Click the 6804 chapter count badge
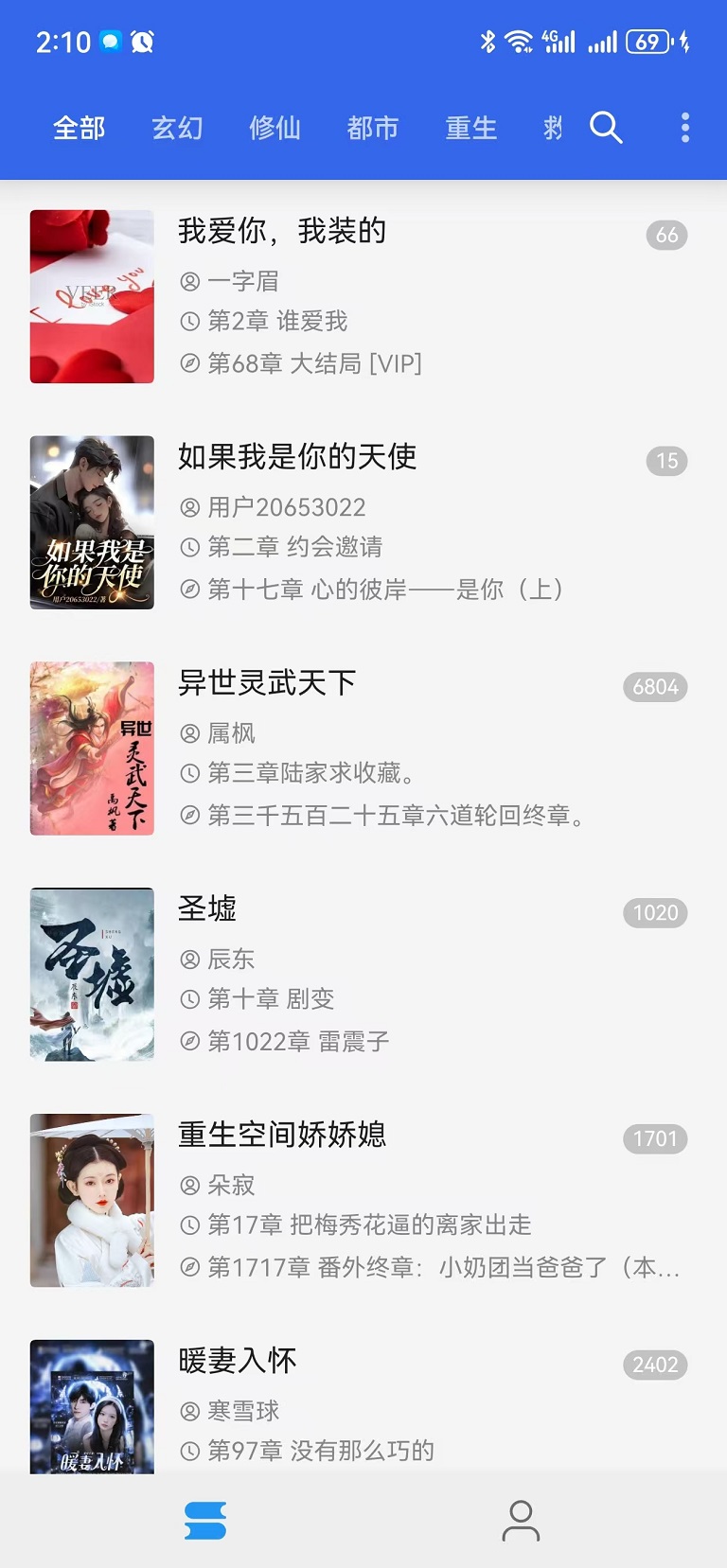 point(654,687)
